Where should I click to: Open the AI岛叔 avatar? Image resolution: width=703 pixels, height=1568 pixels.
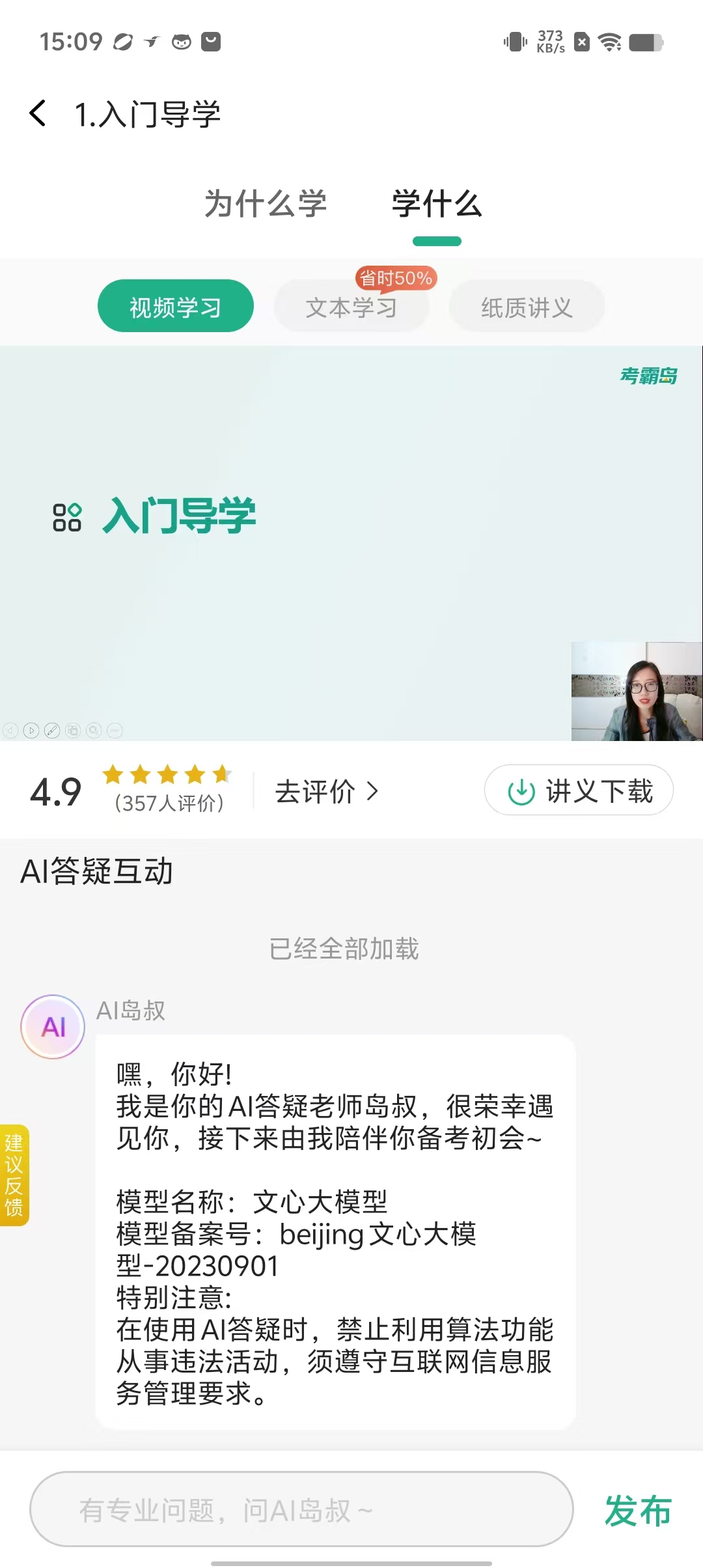click(53, 1027)
